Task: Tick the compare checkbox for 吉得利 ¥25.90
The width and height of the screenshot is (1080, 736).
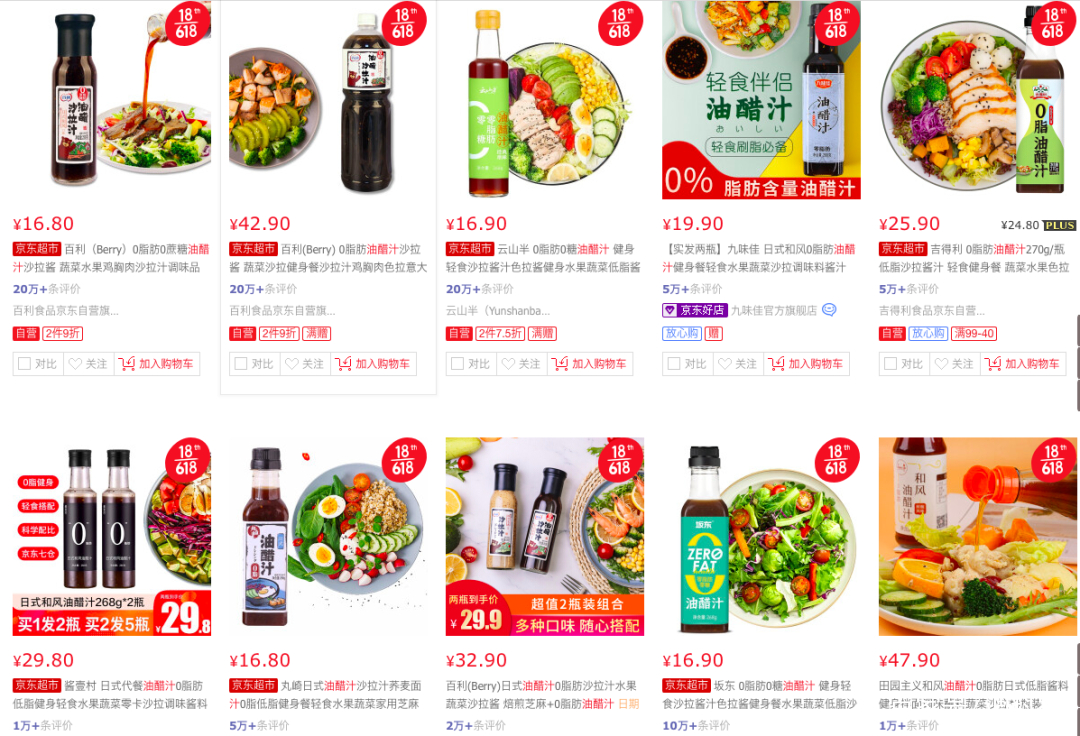Action: click(890, 364)
